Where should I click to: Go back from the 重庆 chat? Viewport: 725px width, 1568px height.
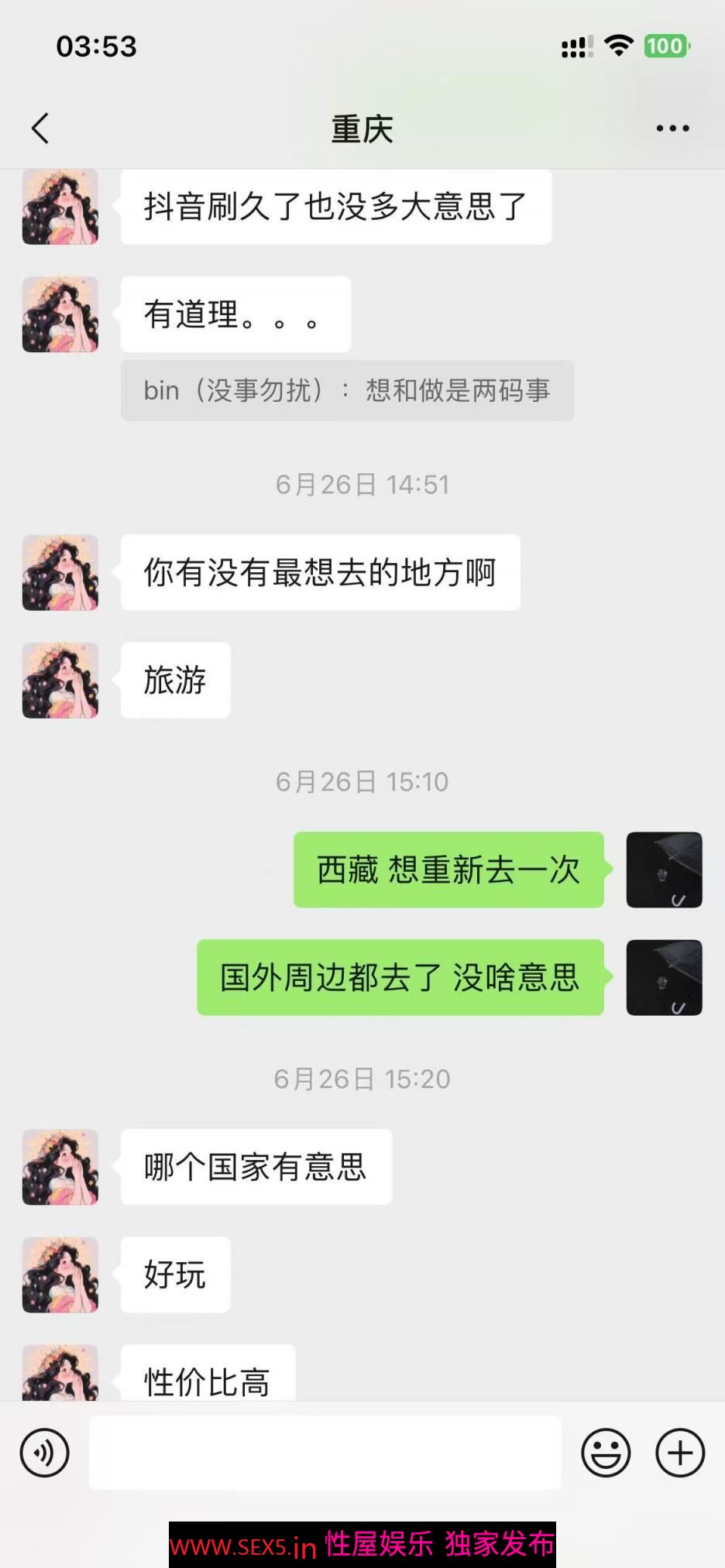point(40,129)
